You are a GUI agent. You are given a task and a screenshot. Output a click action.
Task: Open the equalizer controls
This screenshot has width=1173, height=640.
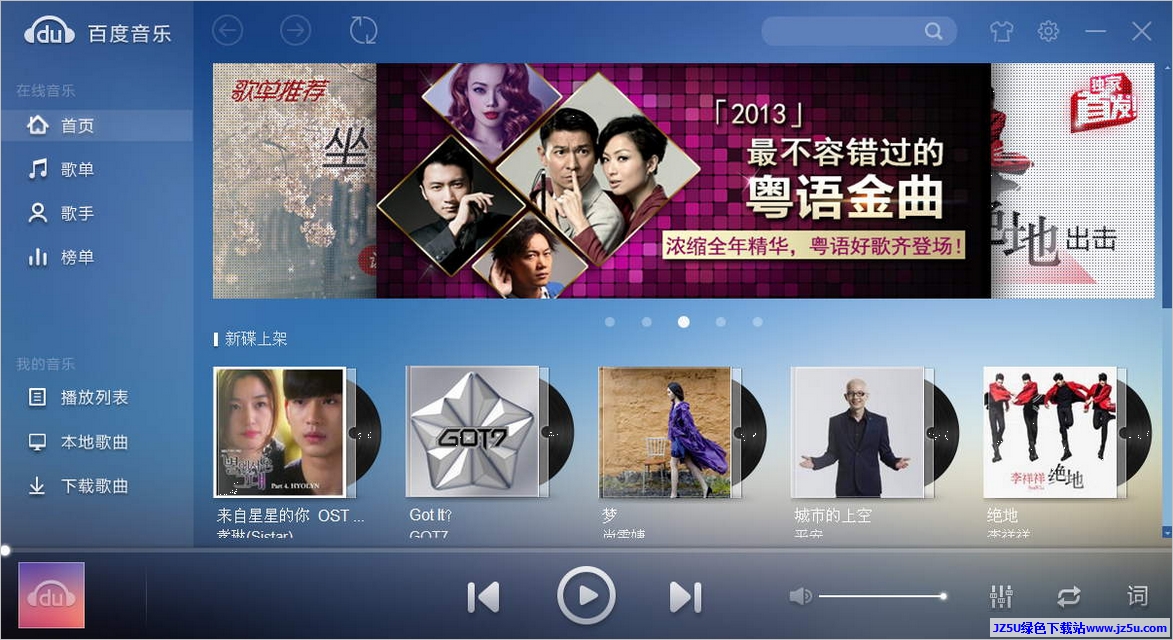pos(1000,597)
